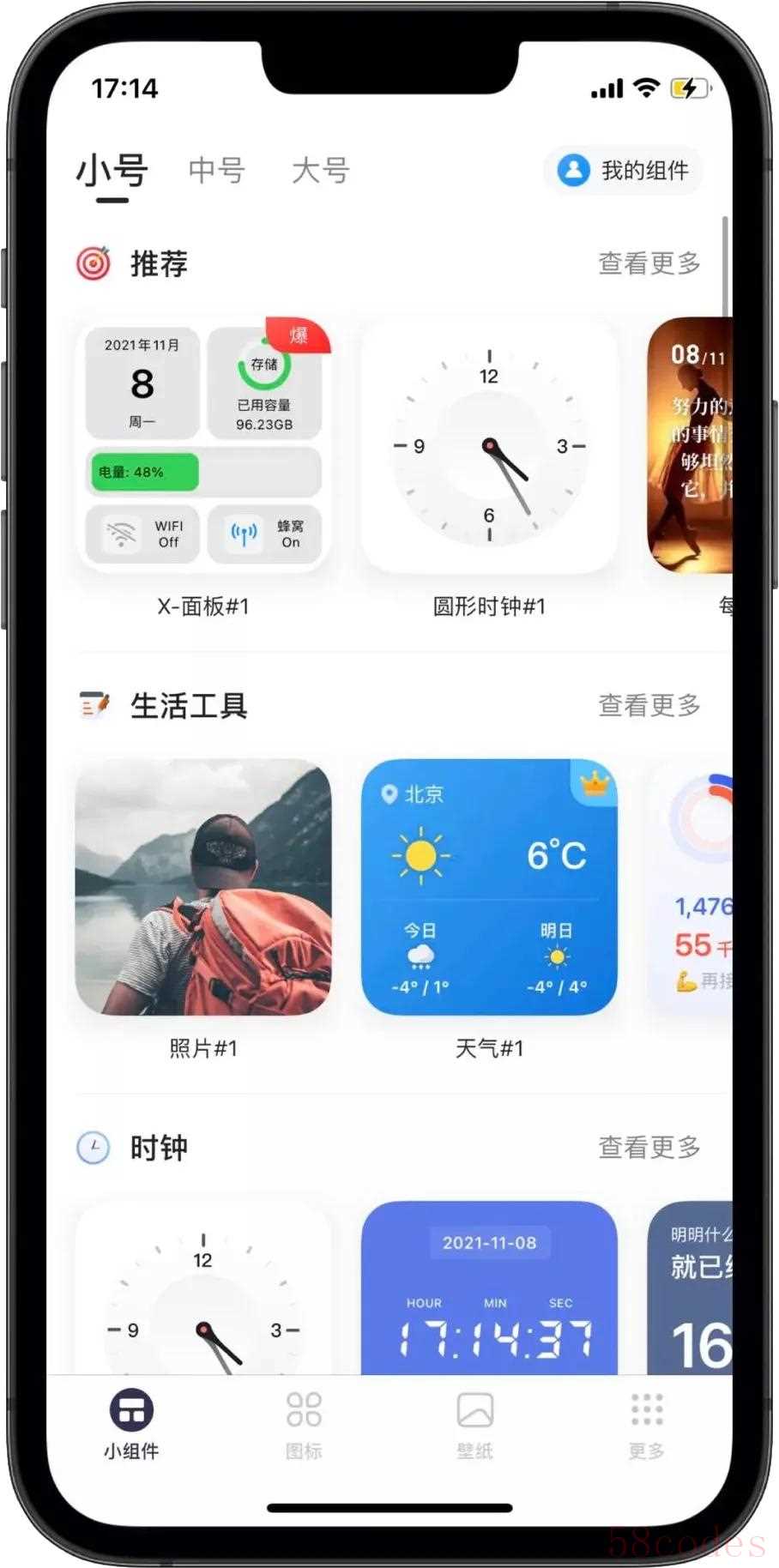Go to the 图标 tab
The image size is (779, 1568).
304,1425
